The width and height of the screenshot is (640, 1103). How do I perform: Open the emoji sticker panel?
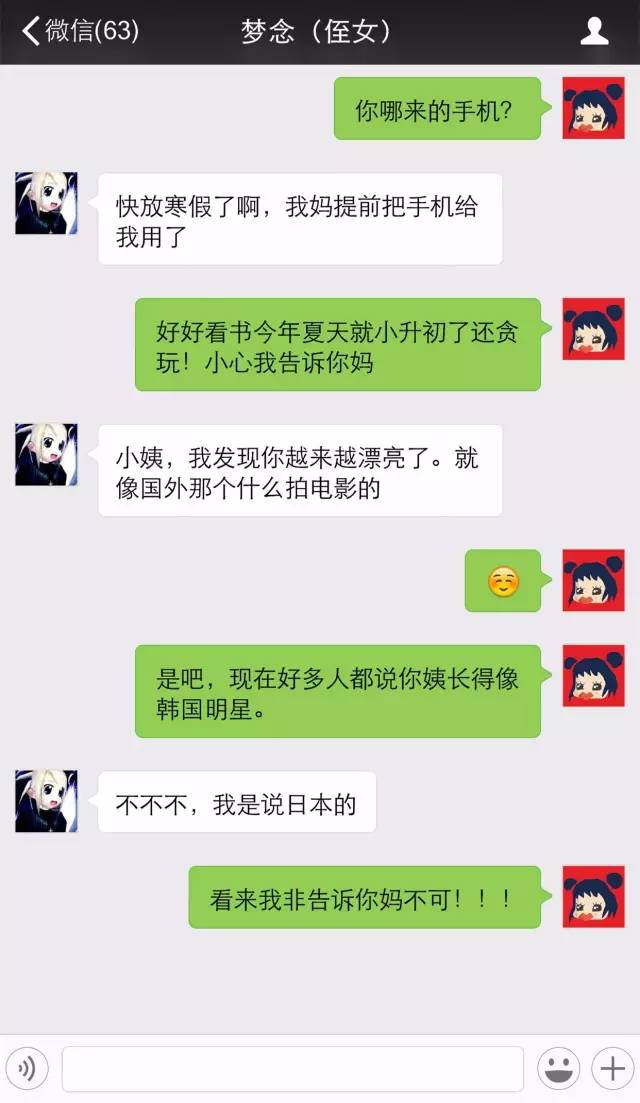pos(558,1069)
